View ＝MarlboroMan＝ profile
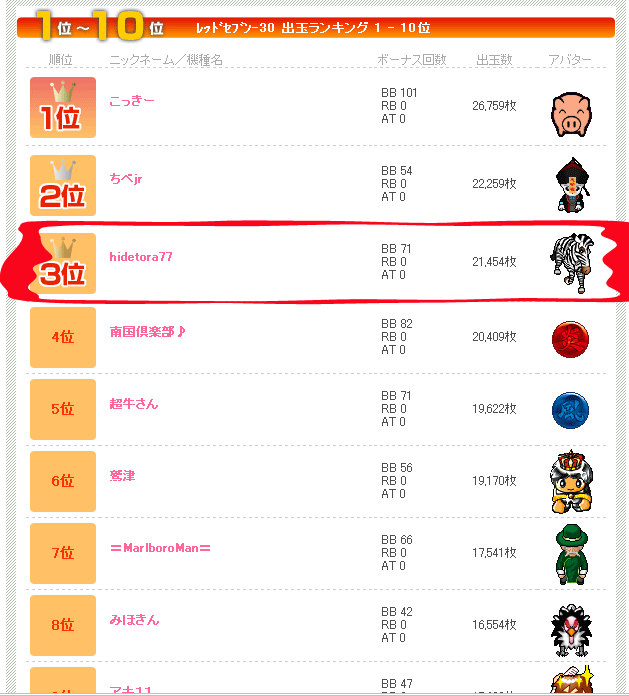The width and height of the screenshot is (629, 696). (x=160, y=548)
